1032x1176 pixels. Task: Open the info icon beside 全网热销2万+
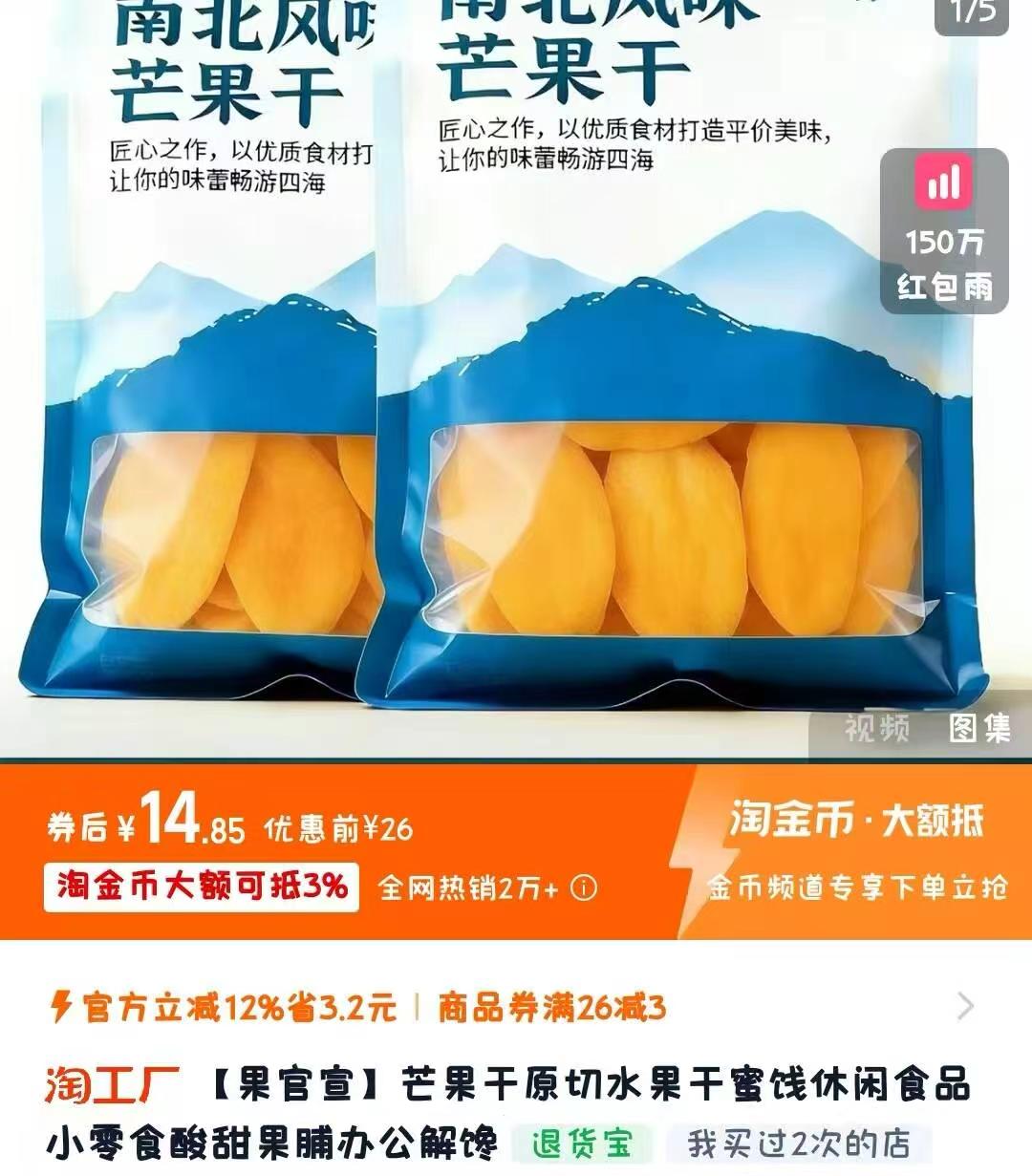pos(584,887)
